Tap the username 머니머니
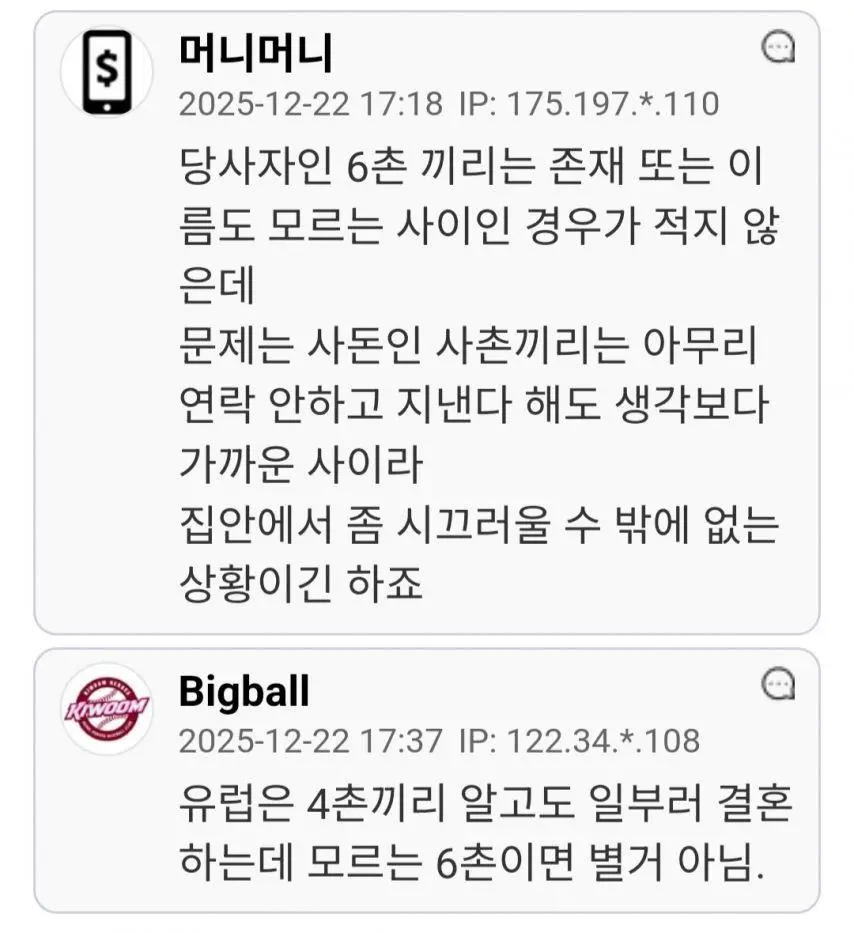854x933 pixels. point(255,53)
